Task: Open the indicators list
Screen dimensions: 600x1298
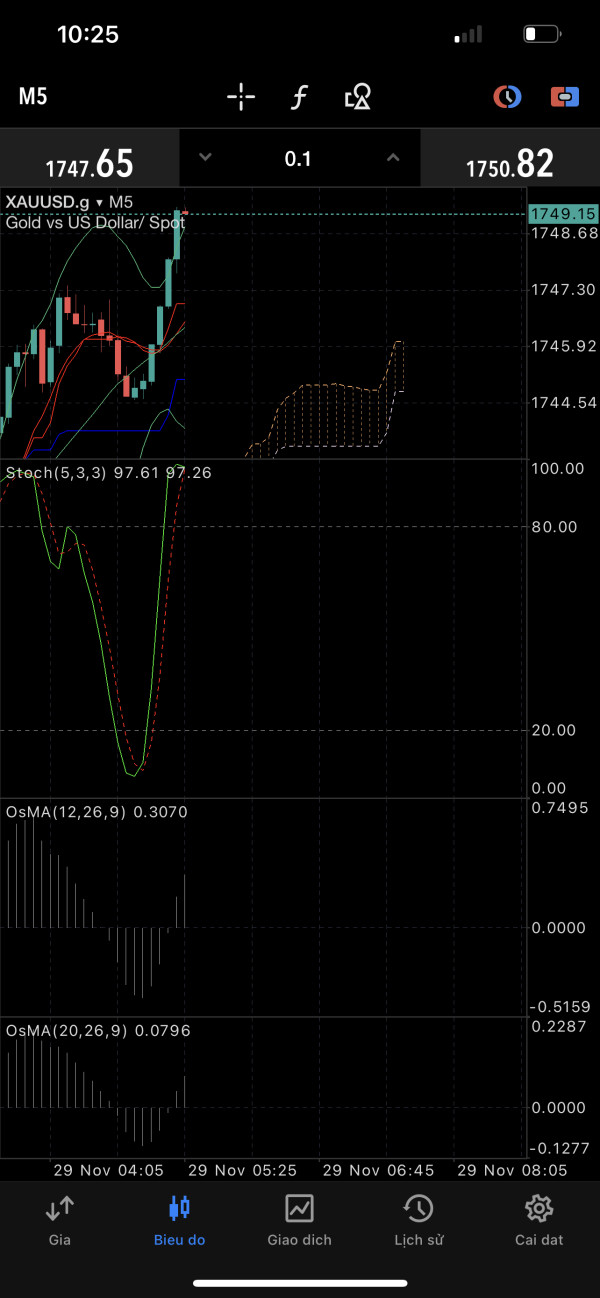Action: pos(299,97)
